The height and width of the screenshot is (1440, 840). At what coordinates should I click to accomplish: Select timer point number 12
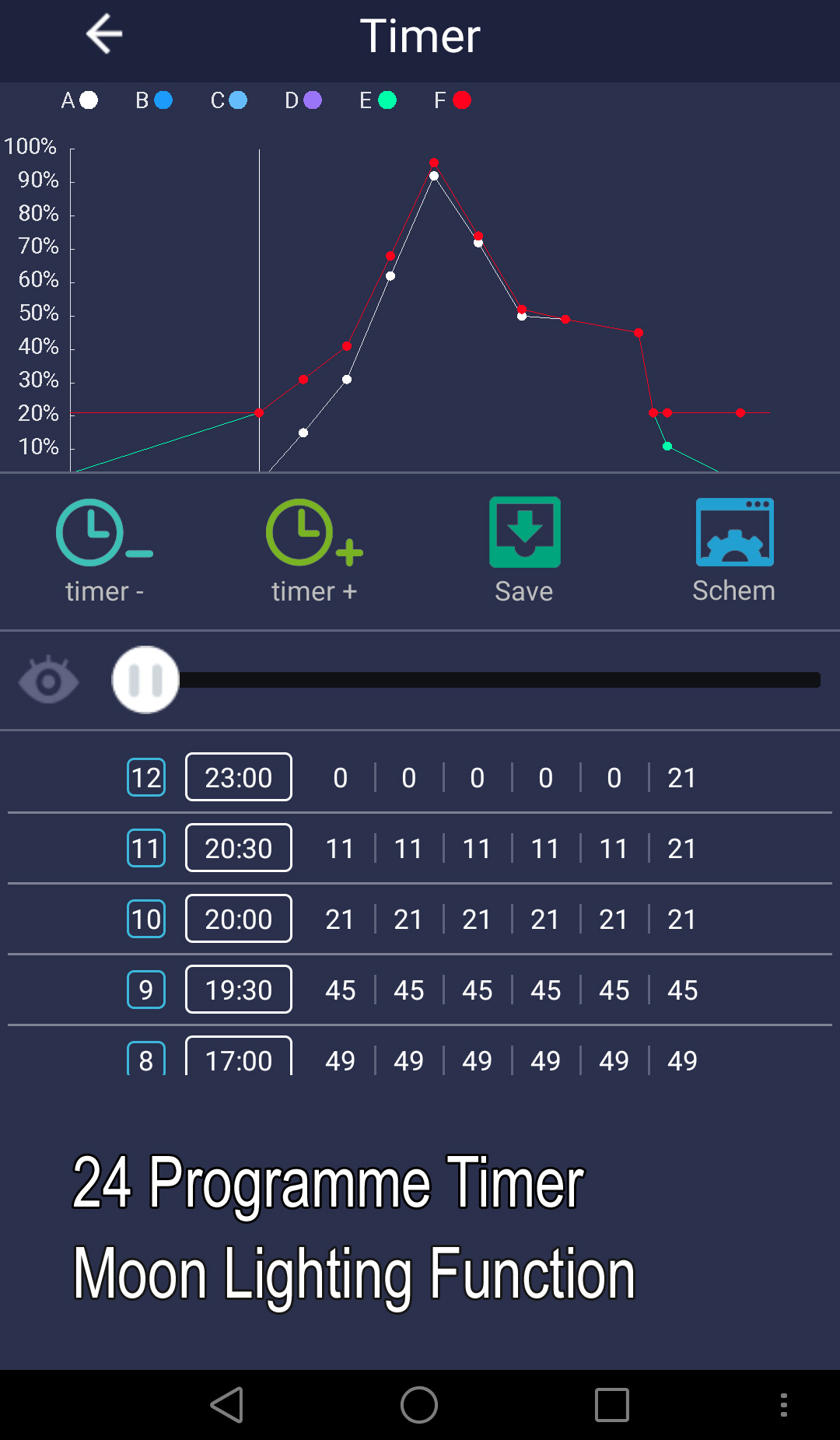point(146,777)
